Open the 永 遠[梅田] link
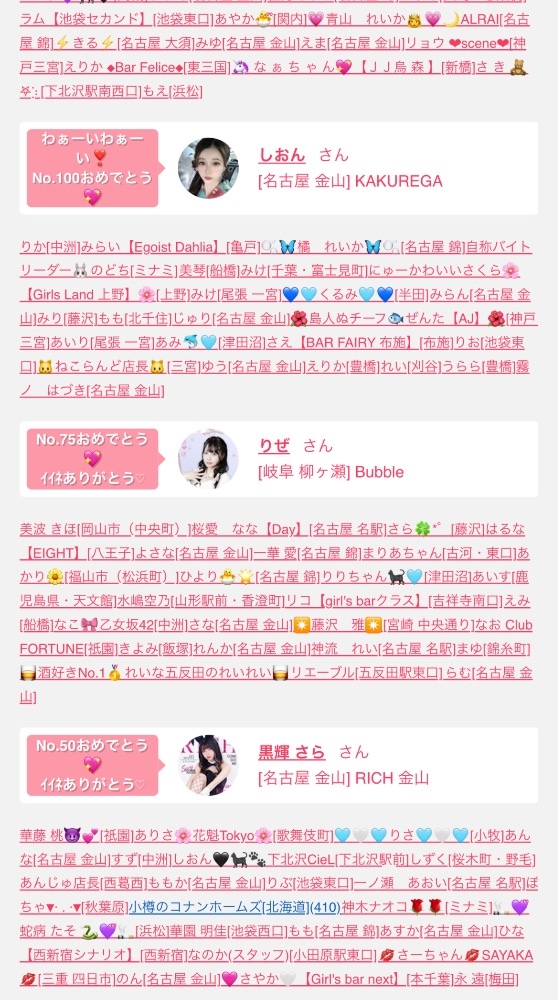 click(484, 978)
